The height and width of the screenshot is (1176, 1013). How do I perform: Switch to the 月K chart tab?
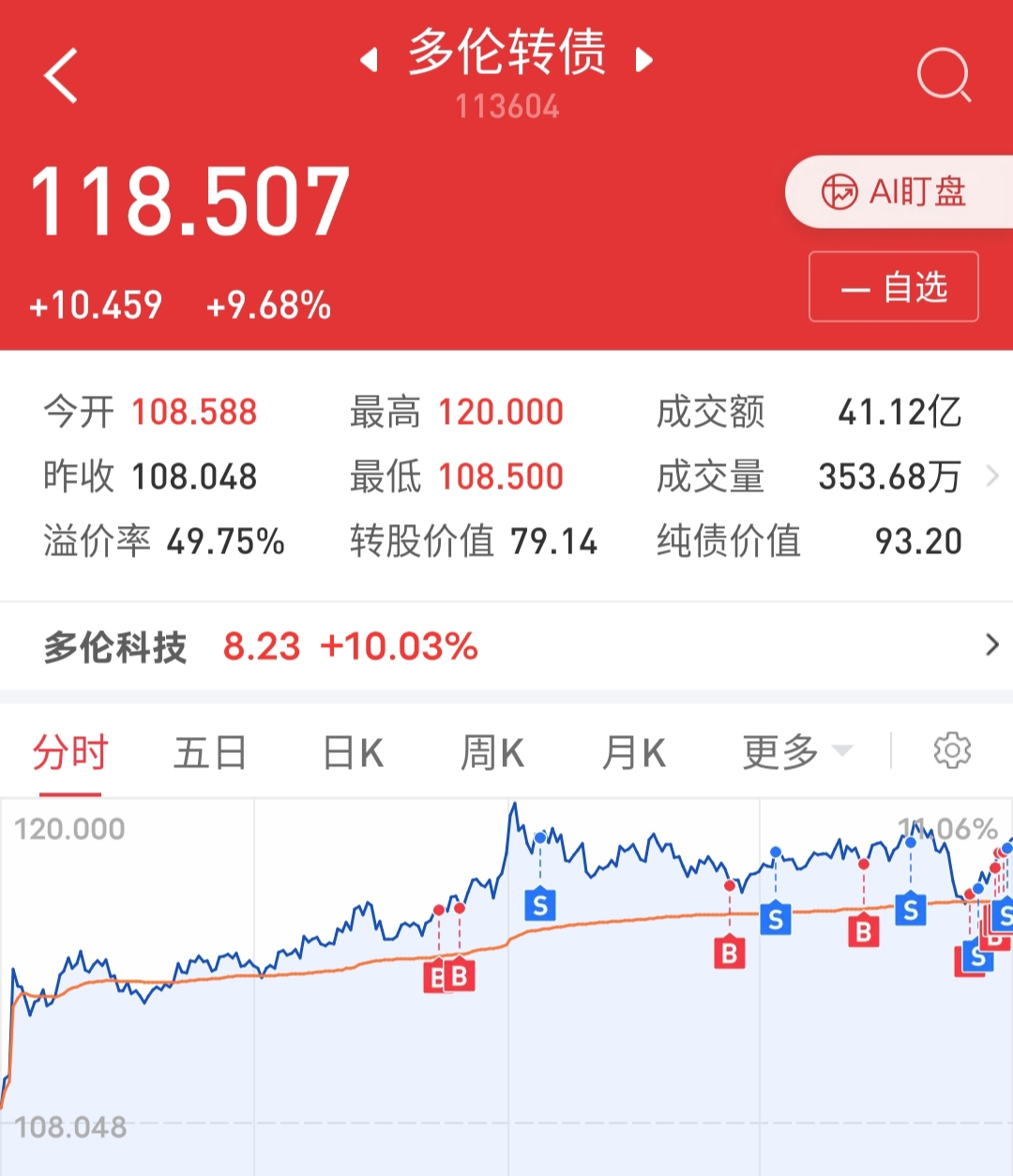coord(634,753)
